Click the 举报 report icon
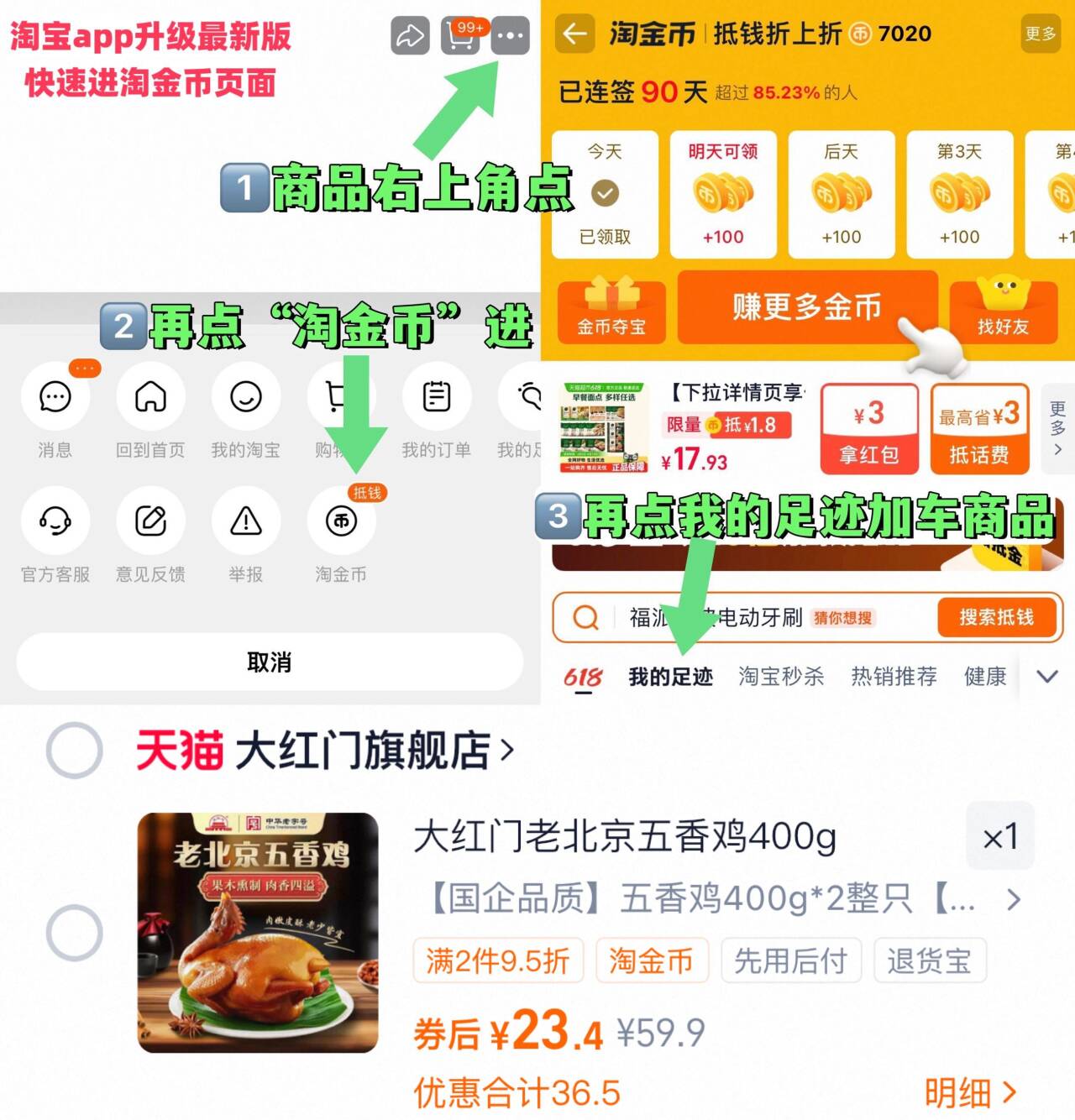This screenshot has height=1120, width=1075. (x=244, y=522)
